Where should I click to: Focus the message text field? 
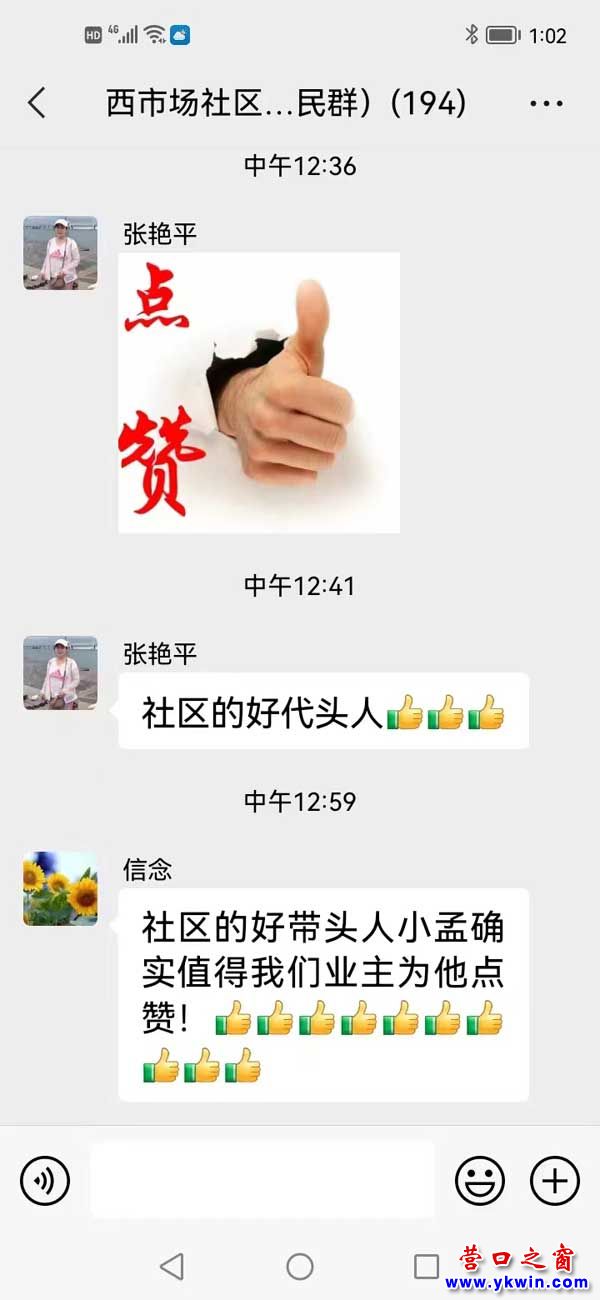tap(262, 1181)
